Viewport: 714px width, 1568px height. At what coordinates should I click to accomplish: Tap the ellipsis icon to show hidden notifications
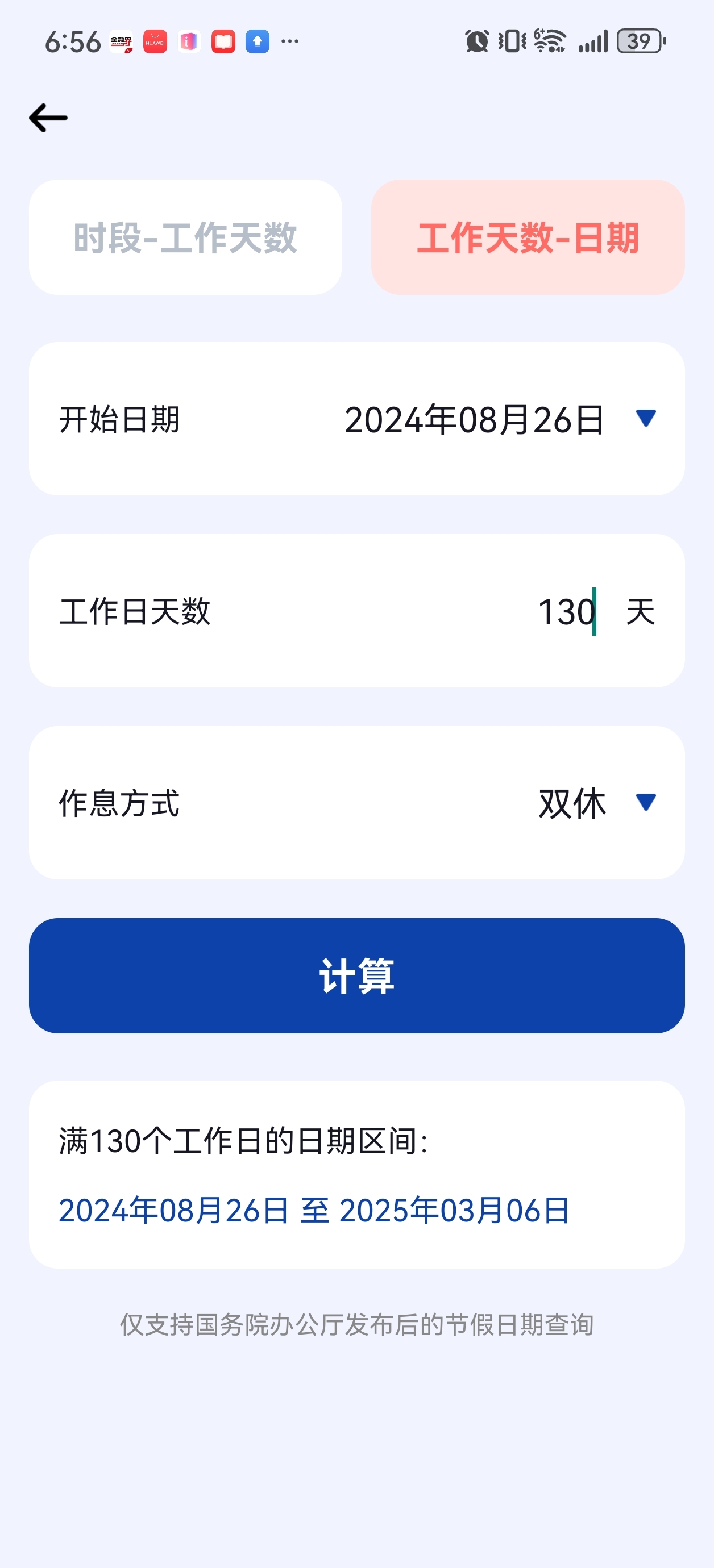tap(290, 41)
